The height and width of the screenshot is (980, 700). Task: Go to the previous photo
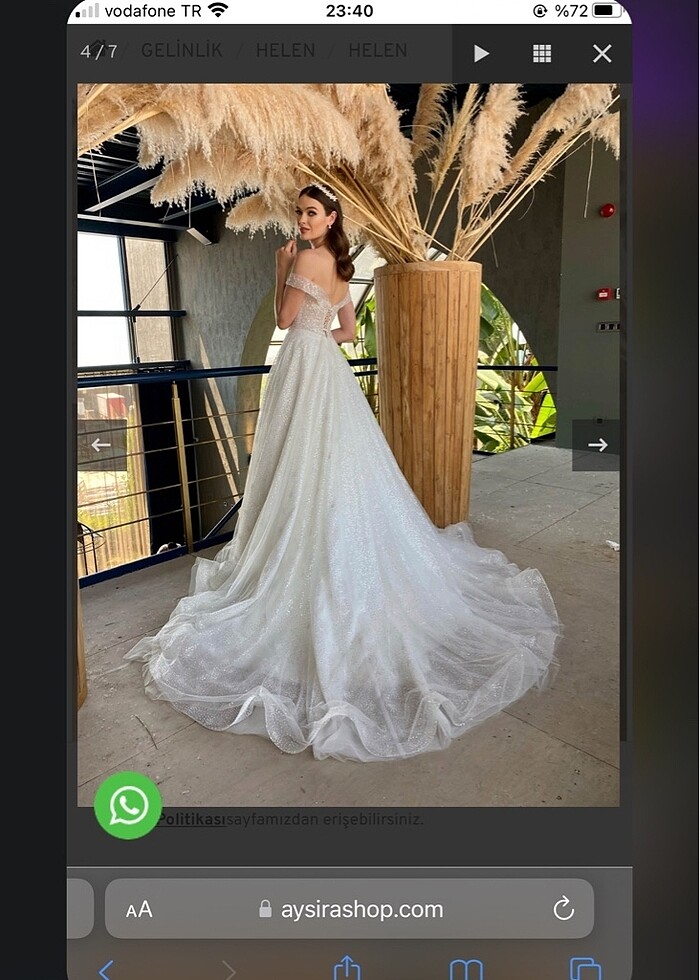click(101, 445)
